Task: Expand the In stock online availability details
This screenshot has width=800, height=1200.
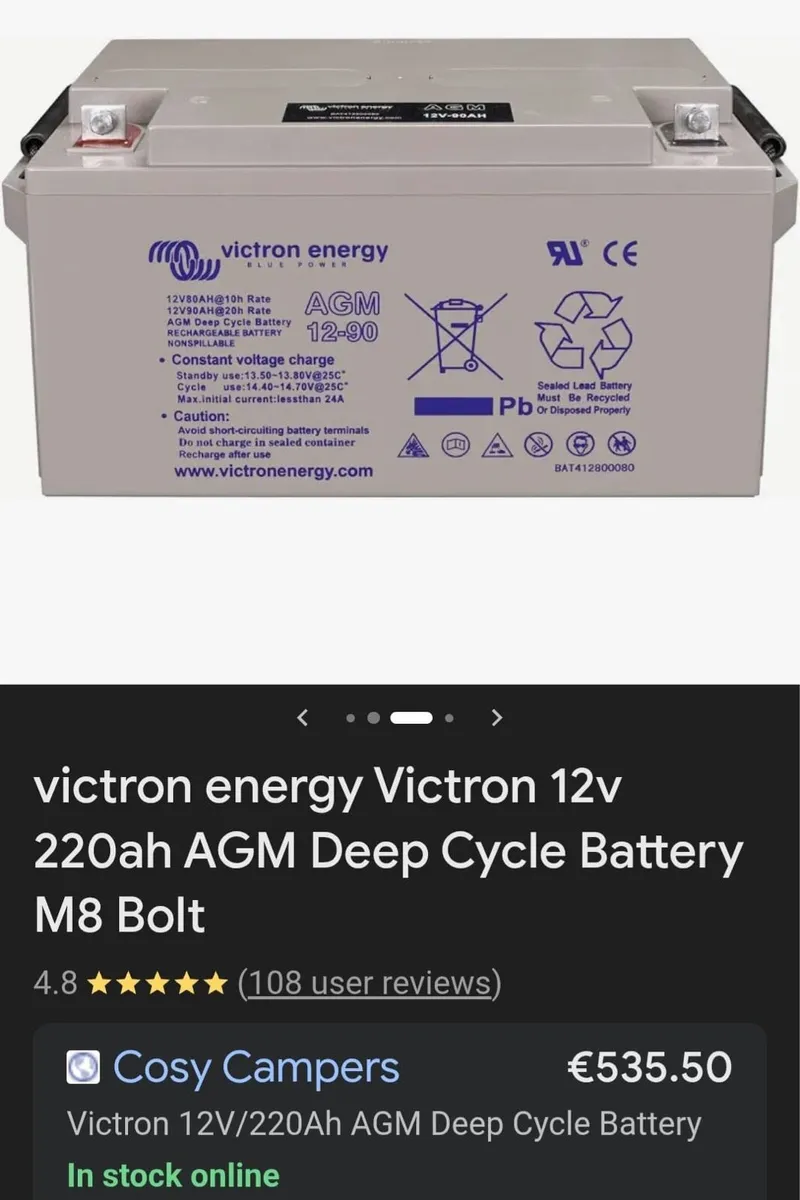Action: pyautogui.click(x=172, y=1175)
